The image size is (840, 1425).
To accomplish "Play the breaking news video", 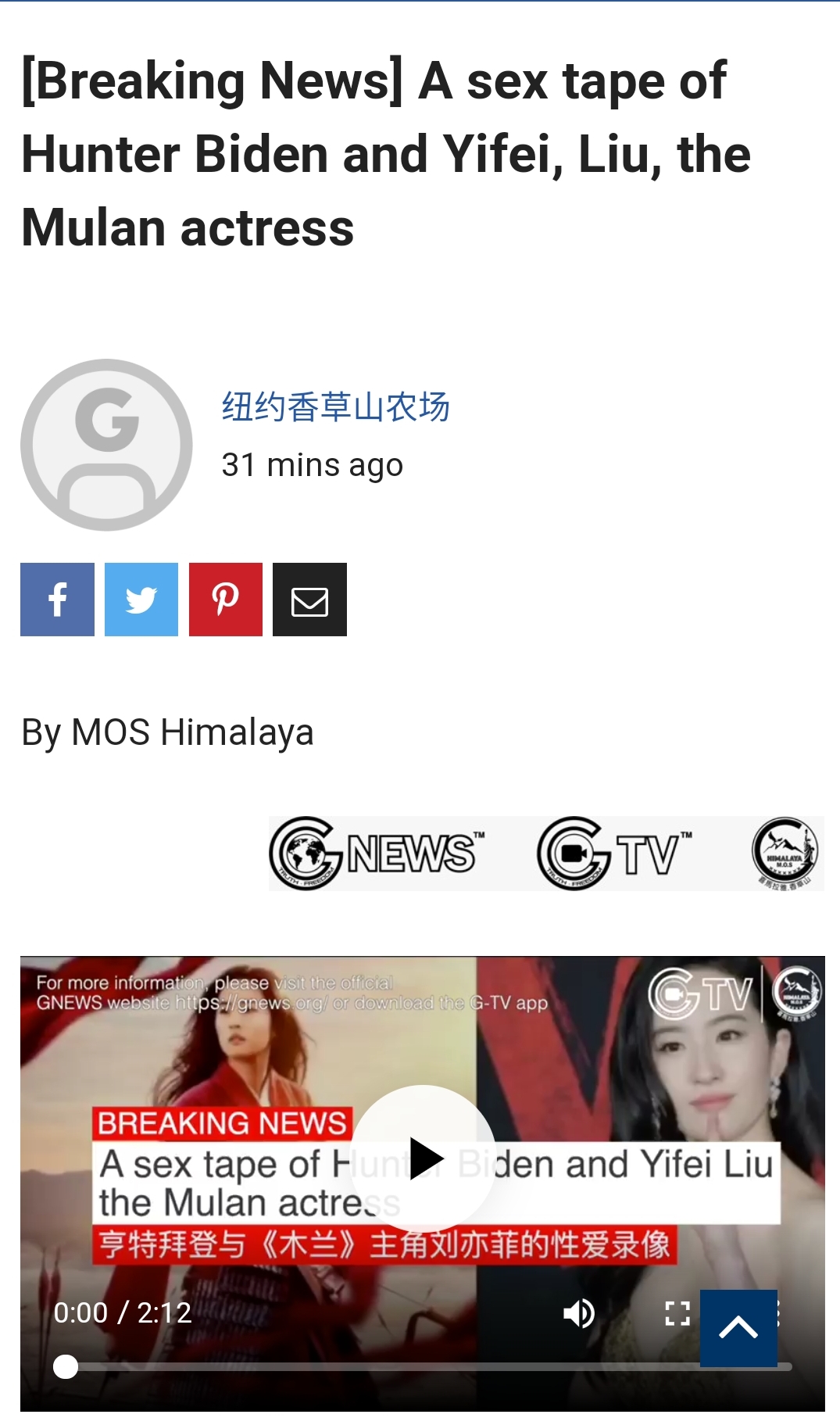I will pos(423,1158).
